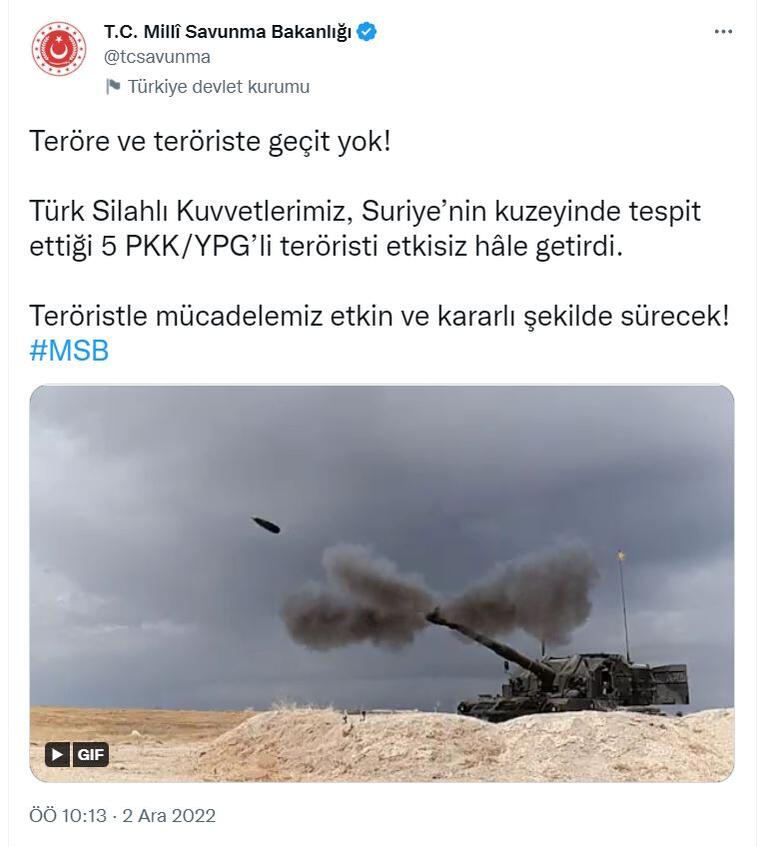
Task: Open the @tcsavunma handle
Action: click(157, 57)
